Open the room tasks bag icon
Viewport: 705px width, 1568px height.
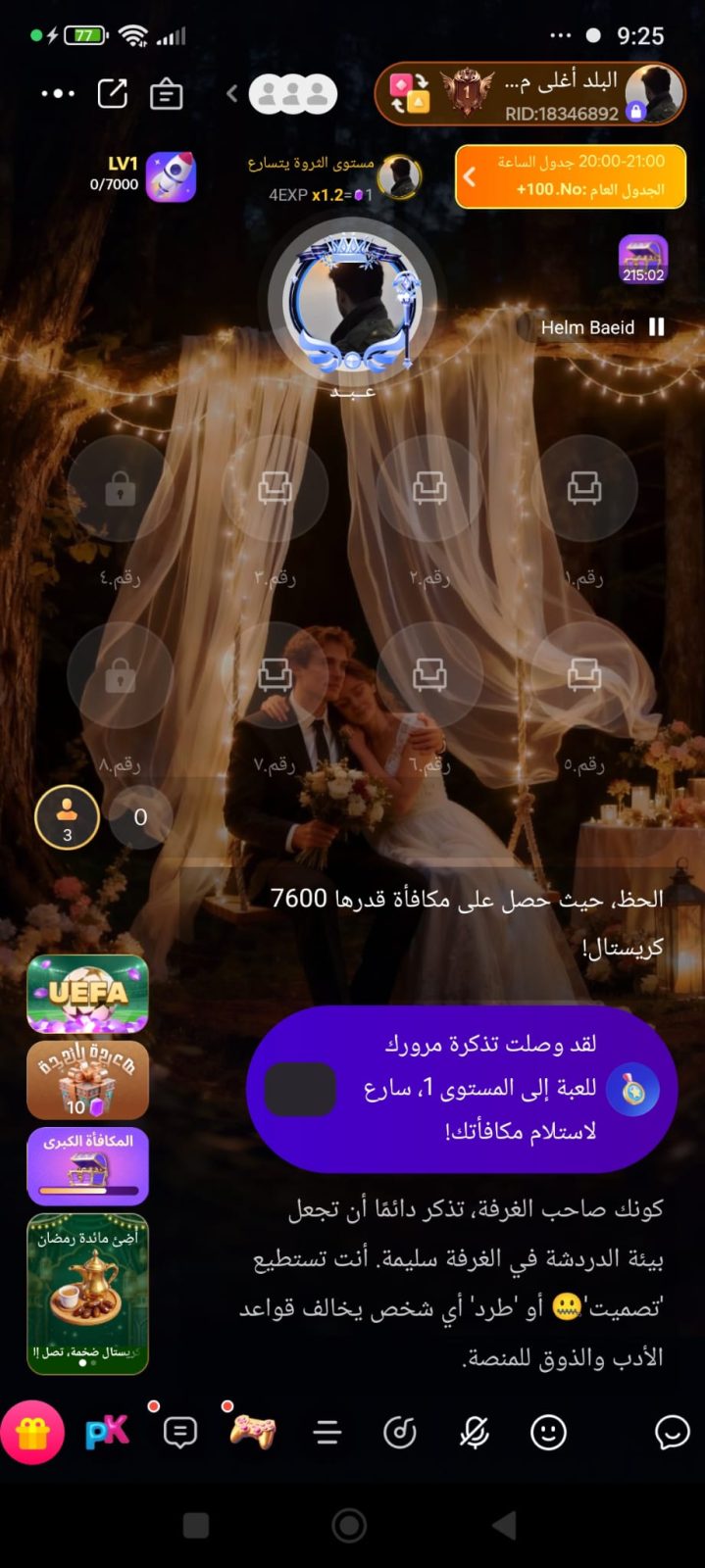tap(166, 94)
